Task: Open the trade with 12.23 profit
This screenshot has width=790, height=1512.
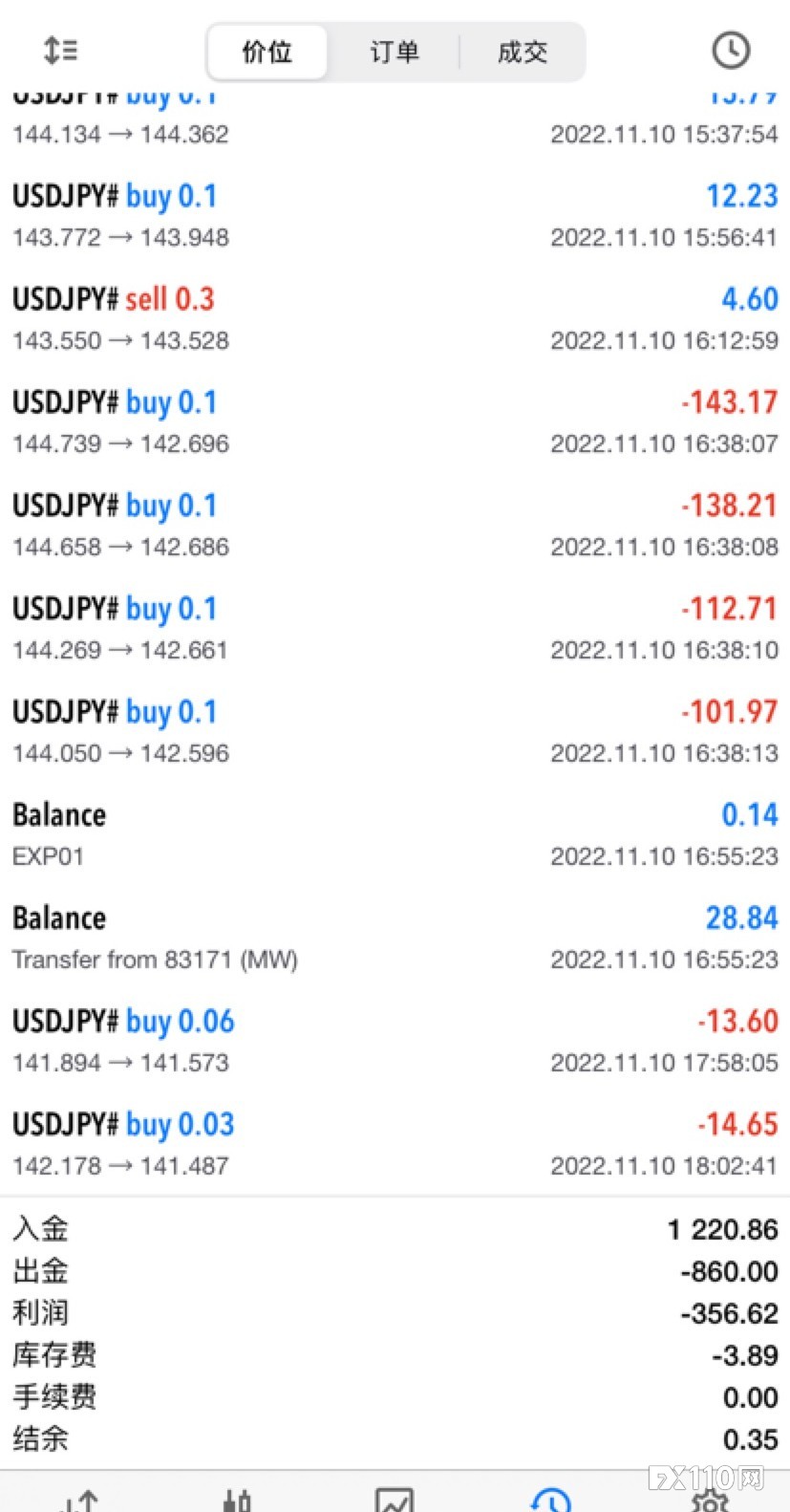Action: coord(395,215)
